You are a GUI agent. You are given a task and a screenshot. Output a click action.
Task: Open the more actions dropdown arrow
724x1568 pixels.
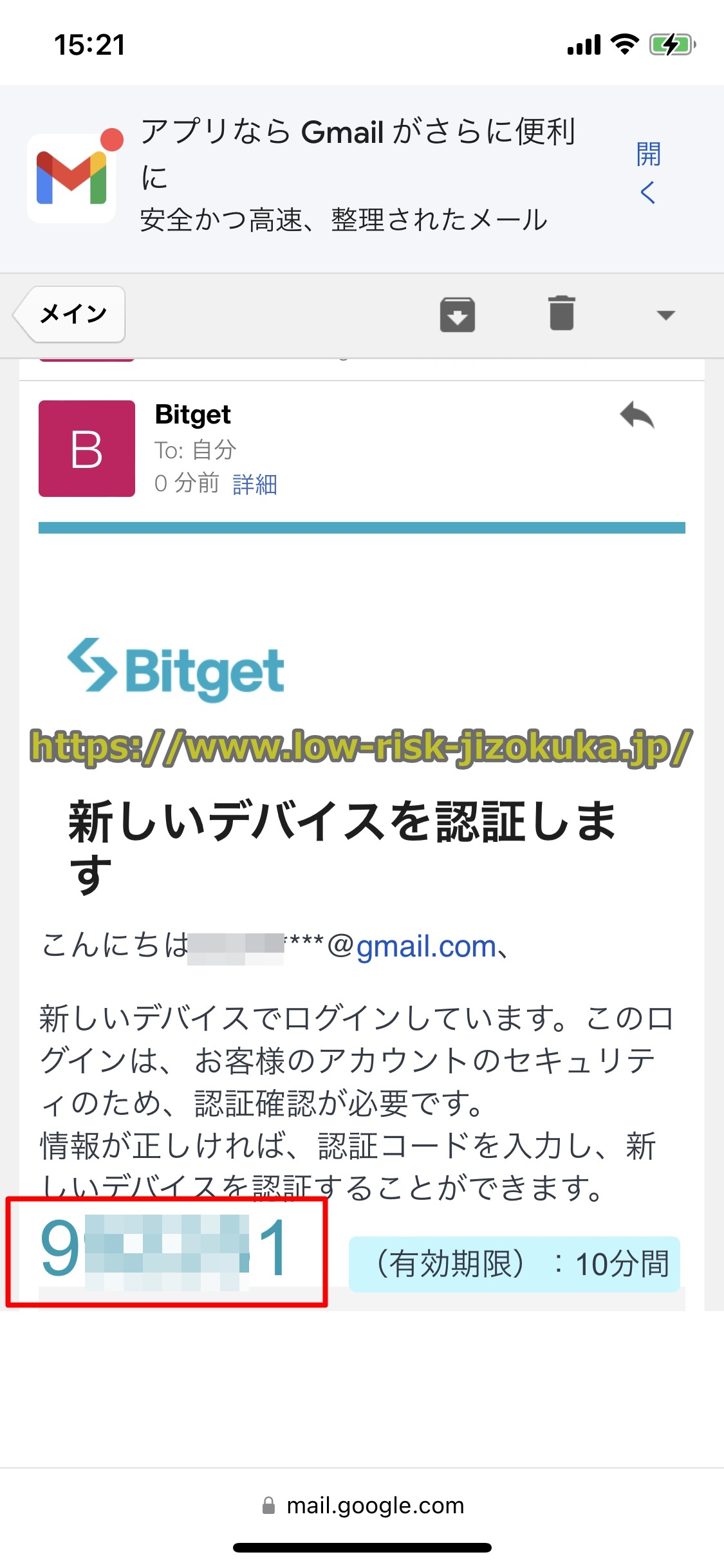click(x=666, y=315)
